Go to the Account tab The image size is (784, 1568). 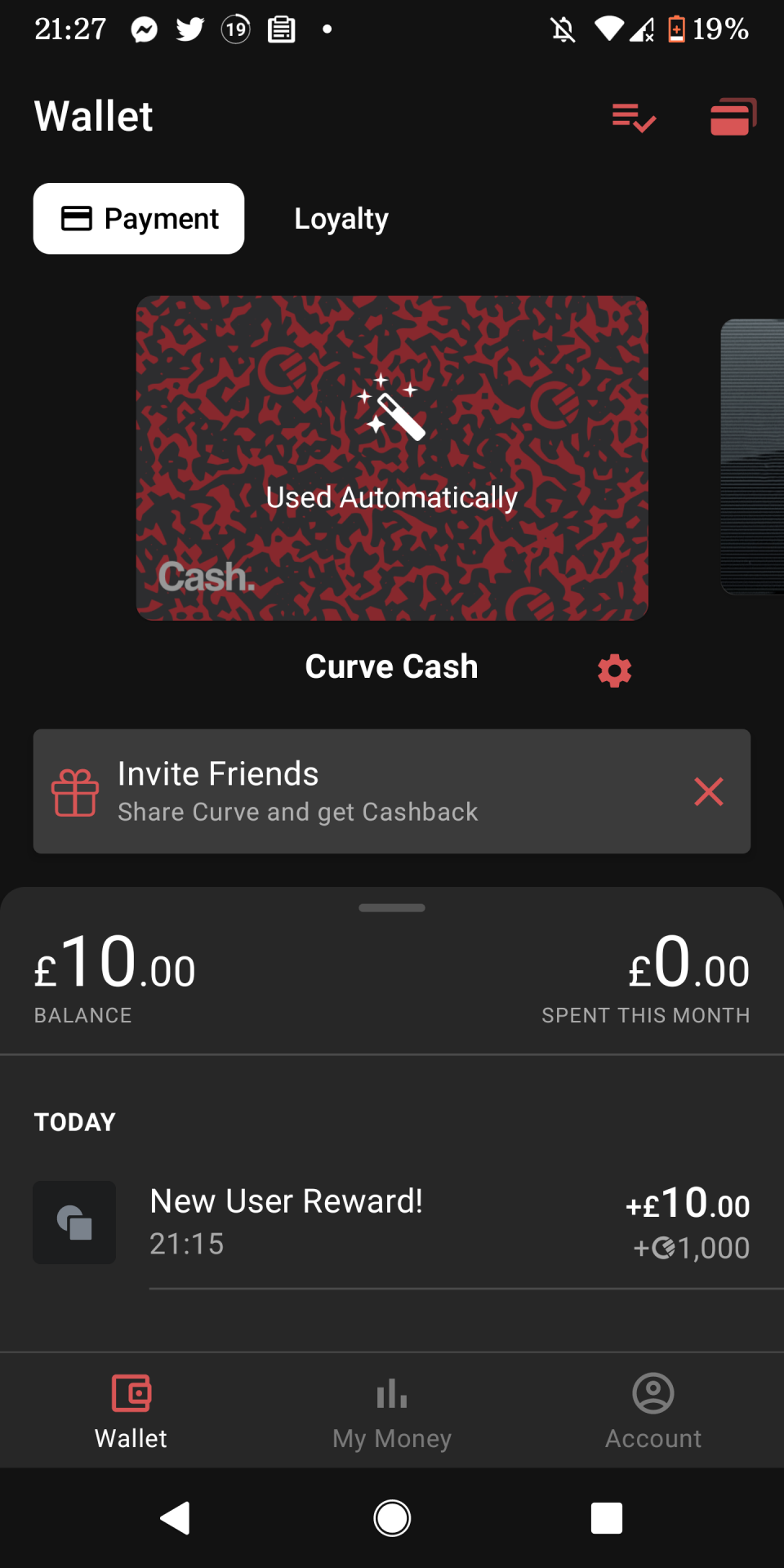[653, 1411]
